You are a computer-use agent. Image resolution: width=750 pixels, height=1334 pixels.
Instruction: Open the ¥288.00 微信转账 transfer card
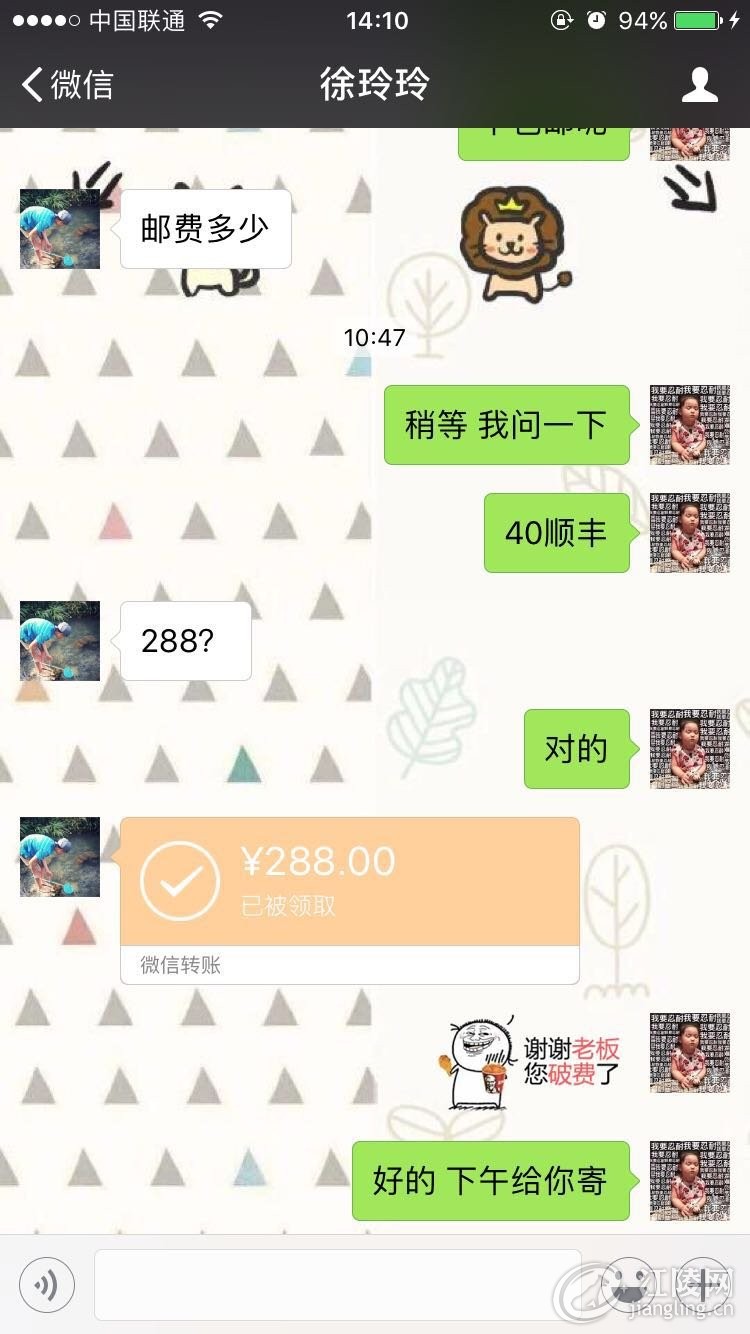coord(349,882)
